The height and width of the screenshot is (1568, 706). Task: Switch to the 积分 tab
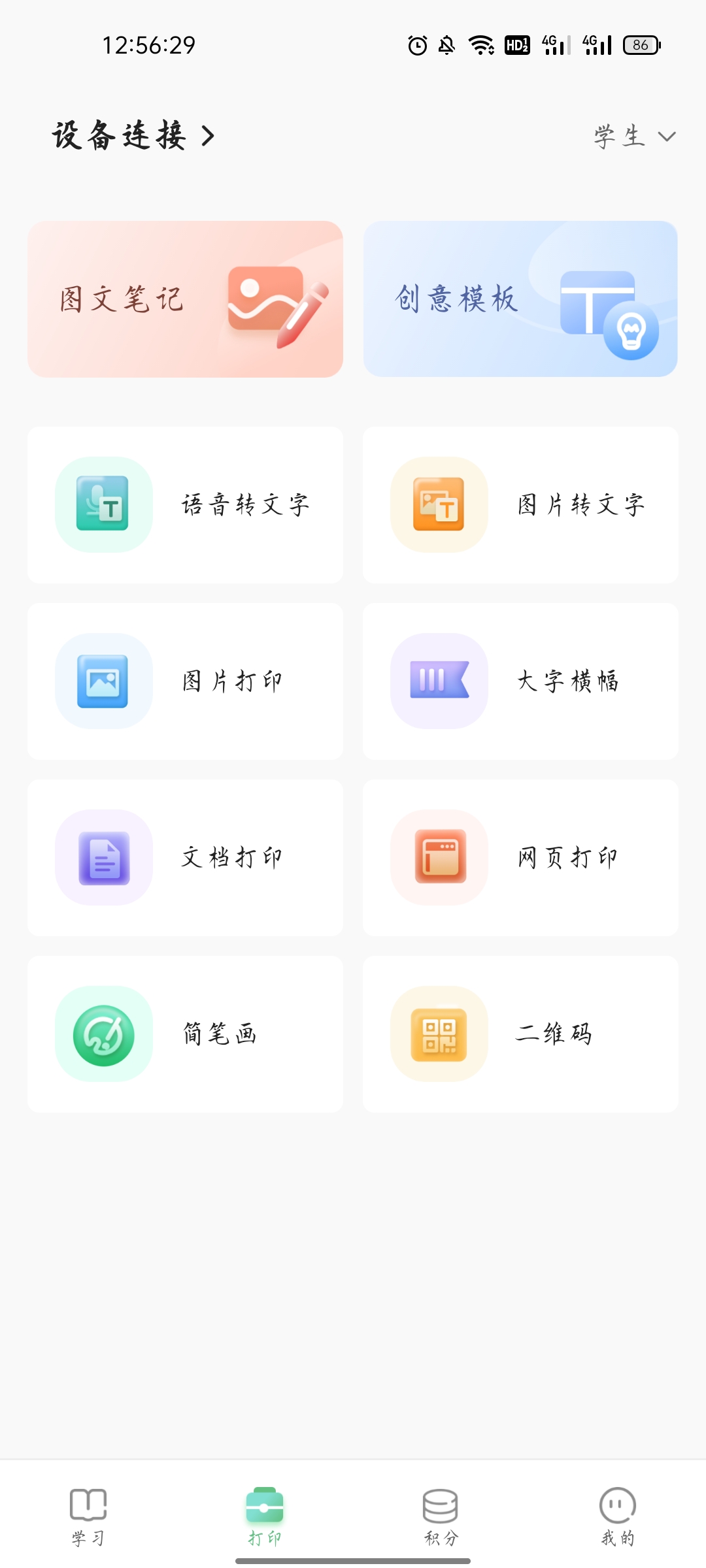(x=441, y=1516)
